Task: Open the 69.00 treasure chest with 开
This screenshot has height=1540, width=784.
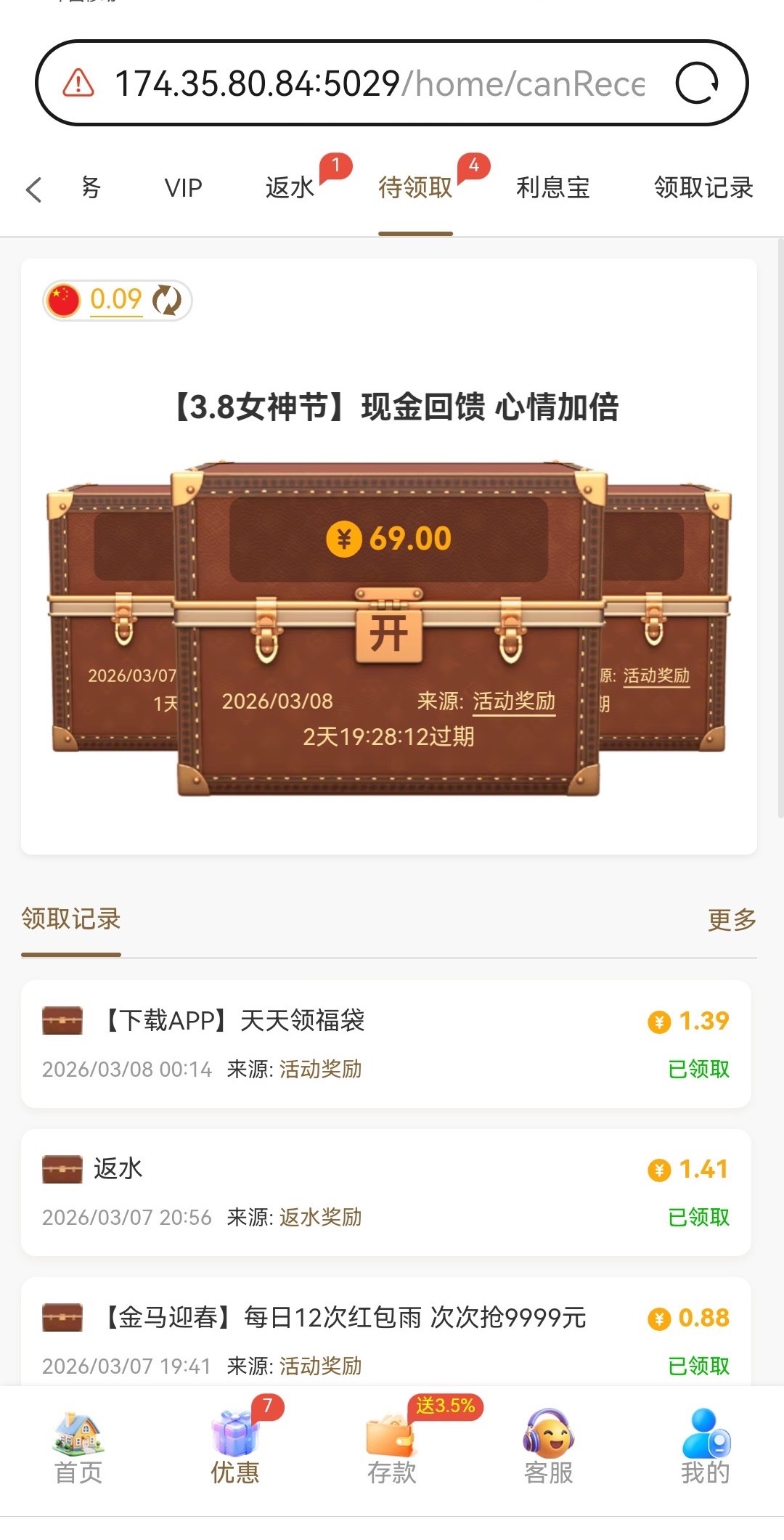Action: click(388, 633)
